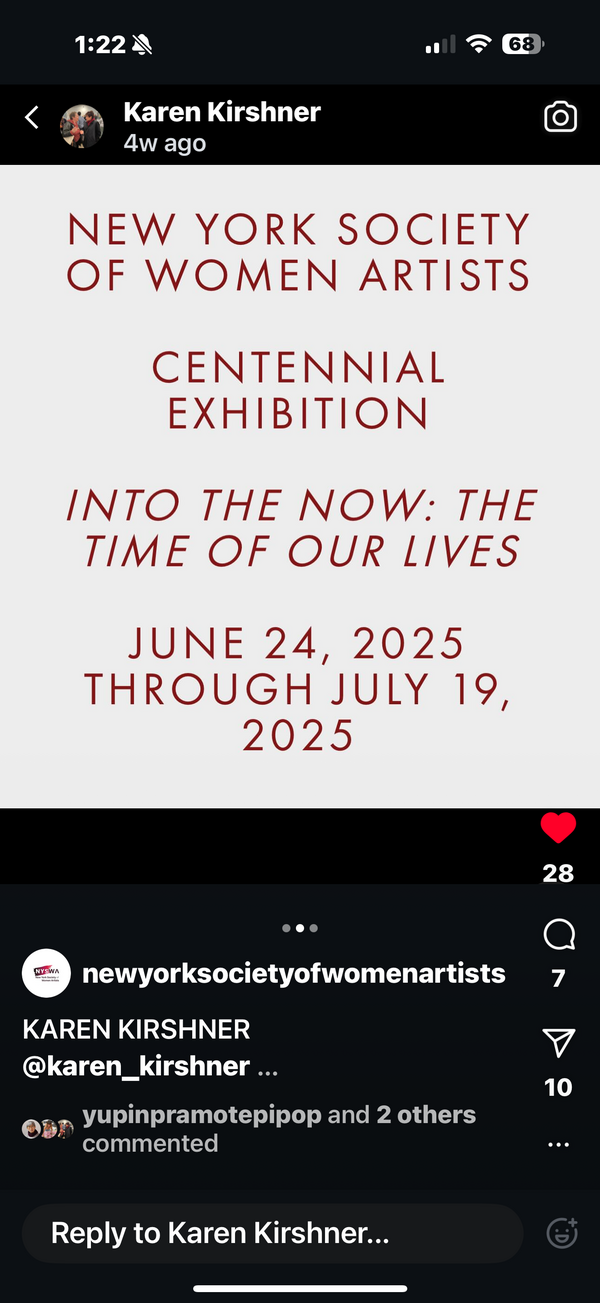Tap the three-dot page indicator

300,928
